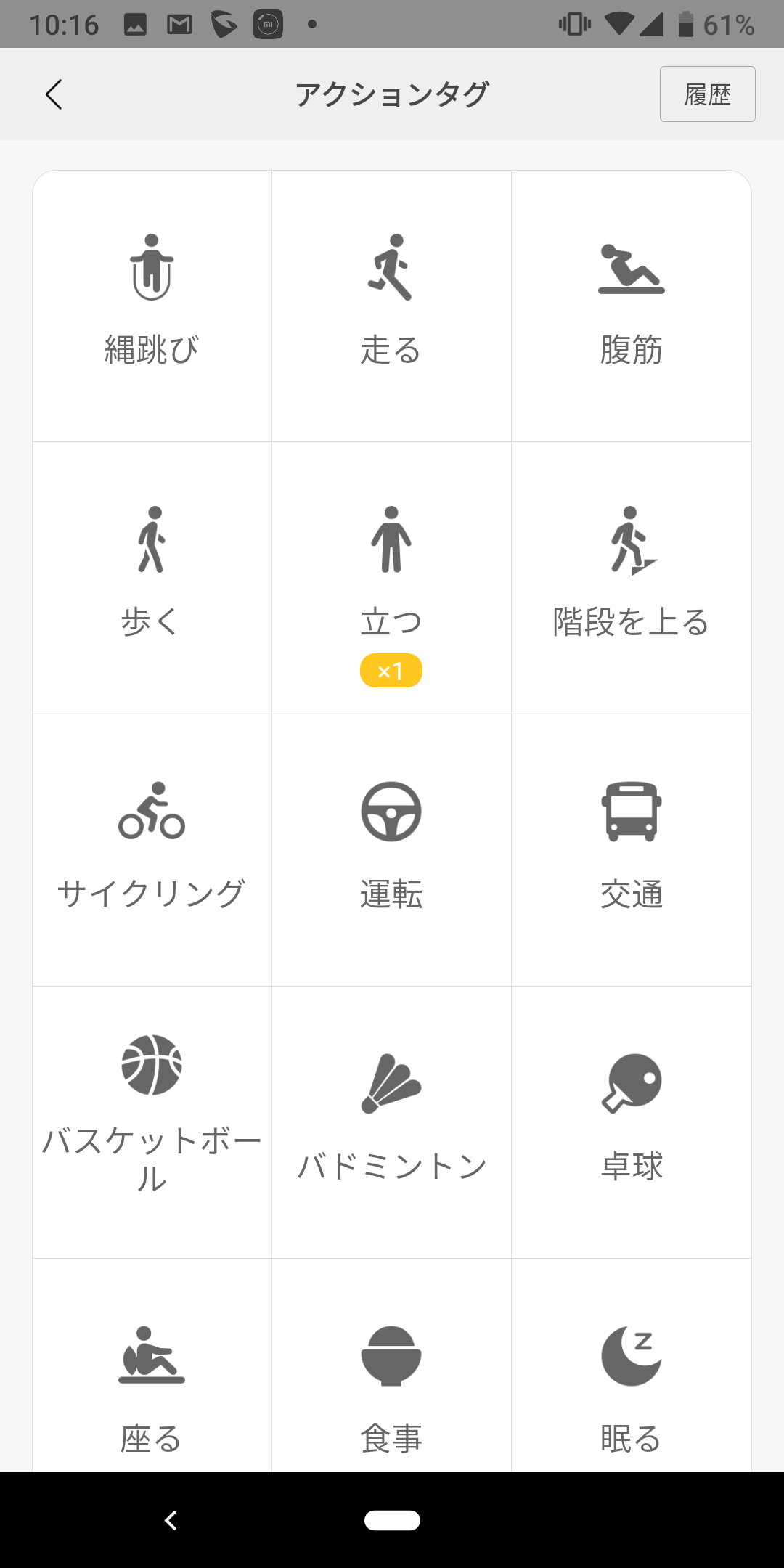
Task: Select the 食事 meal tag
Action: (x=391, y=1365)
